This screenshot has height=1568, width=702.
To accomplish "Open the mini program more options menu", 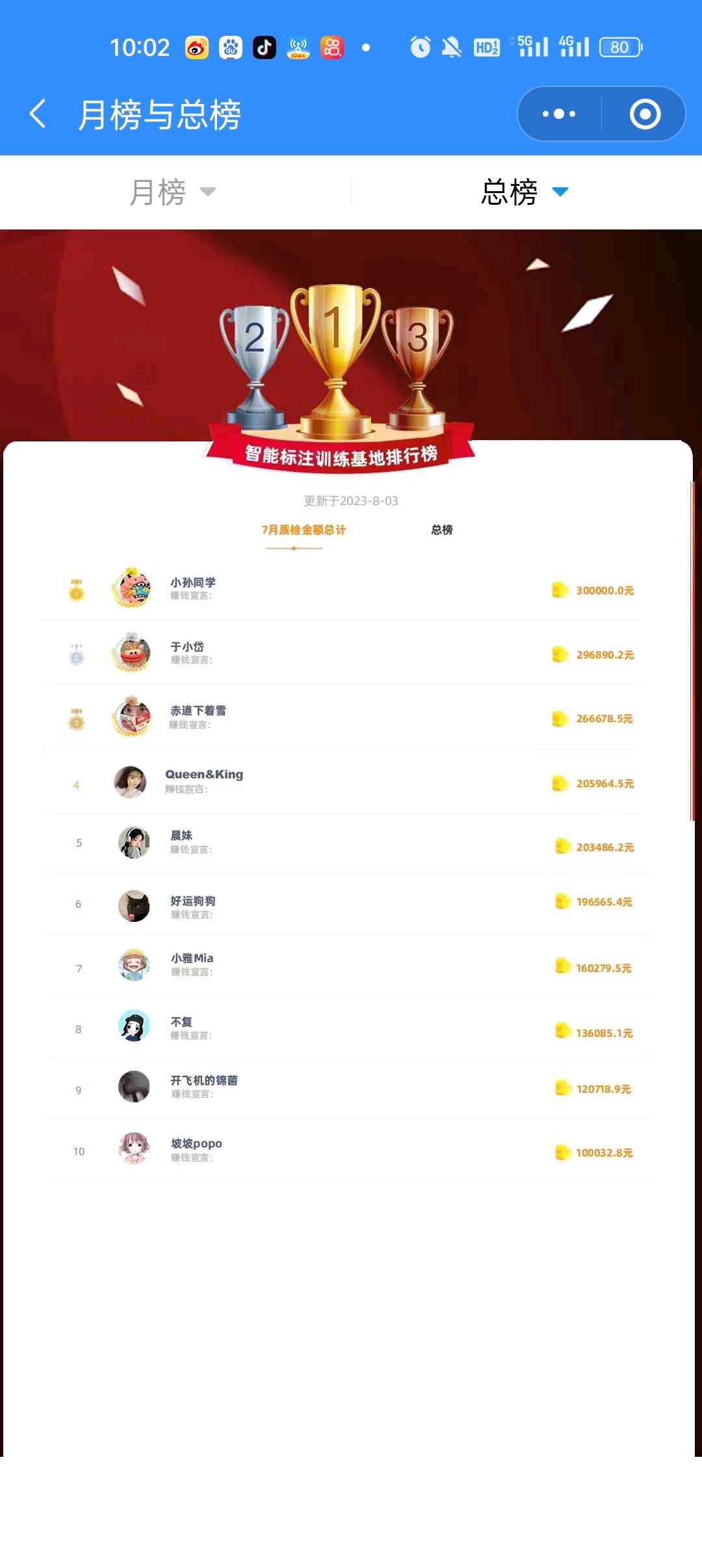I will pos(559,114).
